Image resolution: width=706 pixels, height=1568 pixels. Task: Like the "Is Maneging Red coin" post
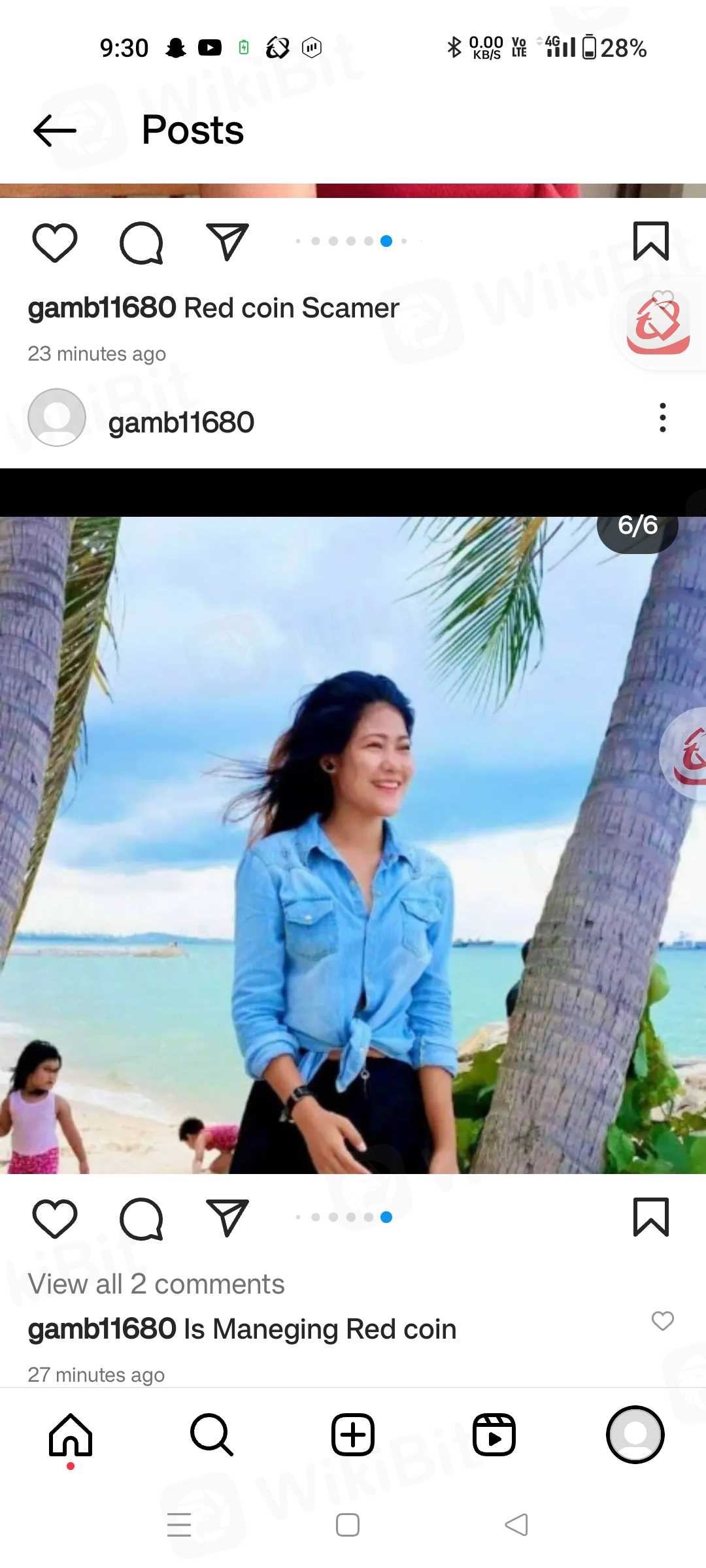pos(55,1218)
